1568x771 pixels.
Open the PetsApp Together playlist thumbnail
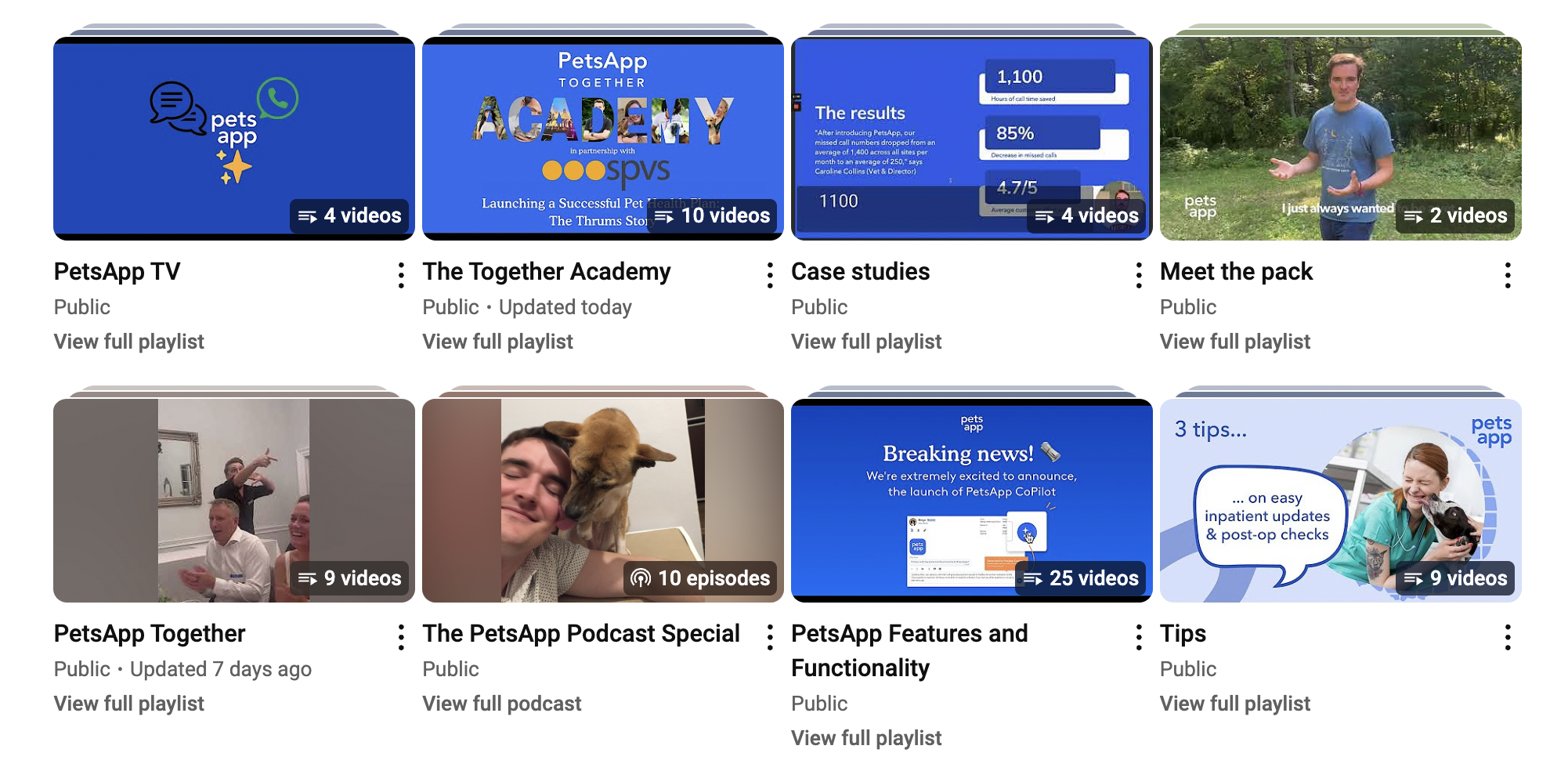point(233,501)
